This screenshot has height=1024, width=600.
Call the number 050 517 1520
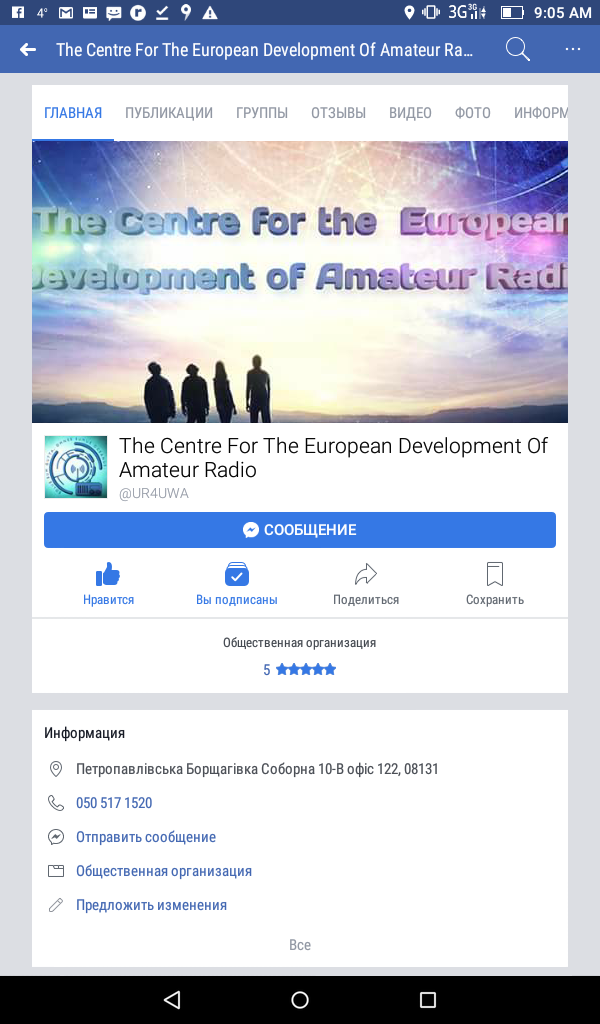[114, 803]
